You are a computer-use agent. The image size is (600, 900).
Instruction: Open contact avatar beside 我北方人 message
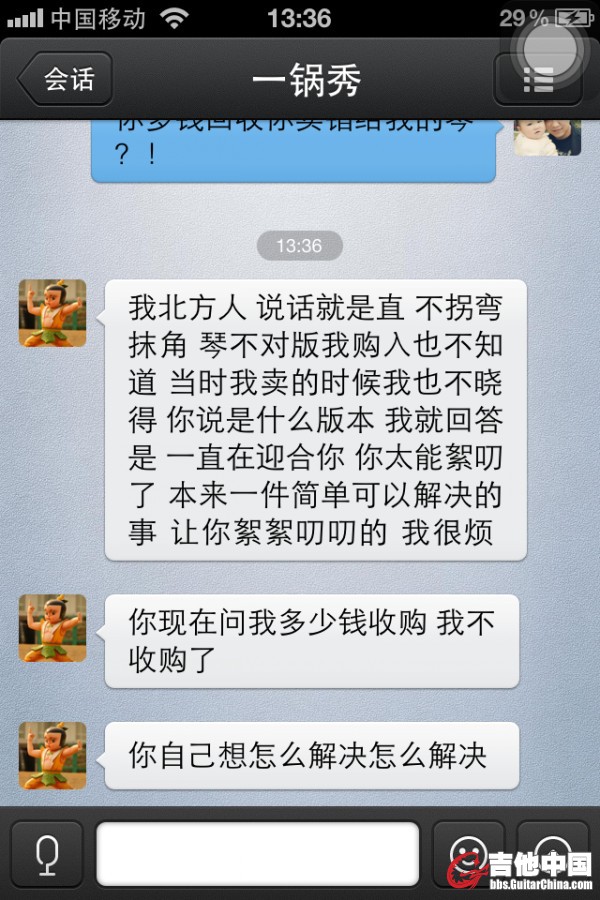point(52,313)
